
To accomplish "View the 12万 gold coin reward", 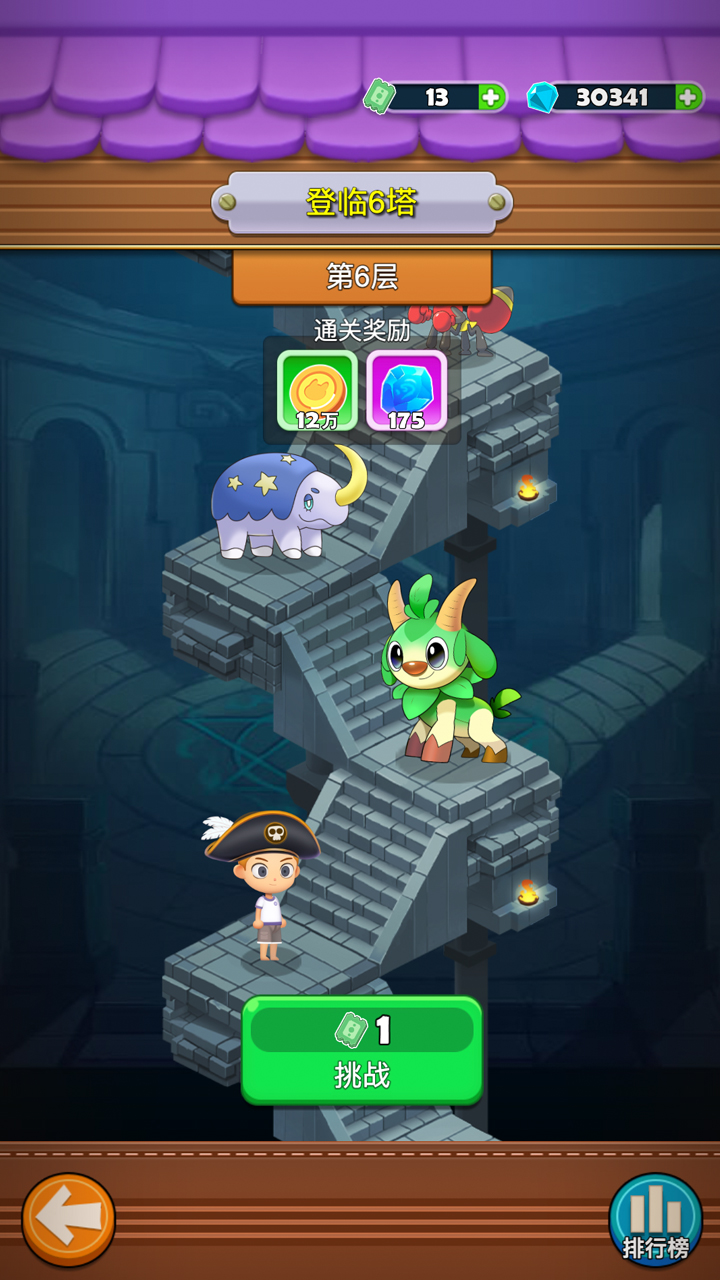I will click(x=317, y=391).
